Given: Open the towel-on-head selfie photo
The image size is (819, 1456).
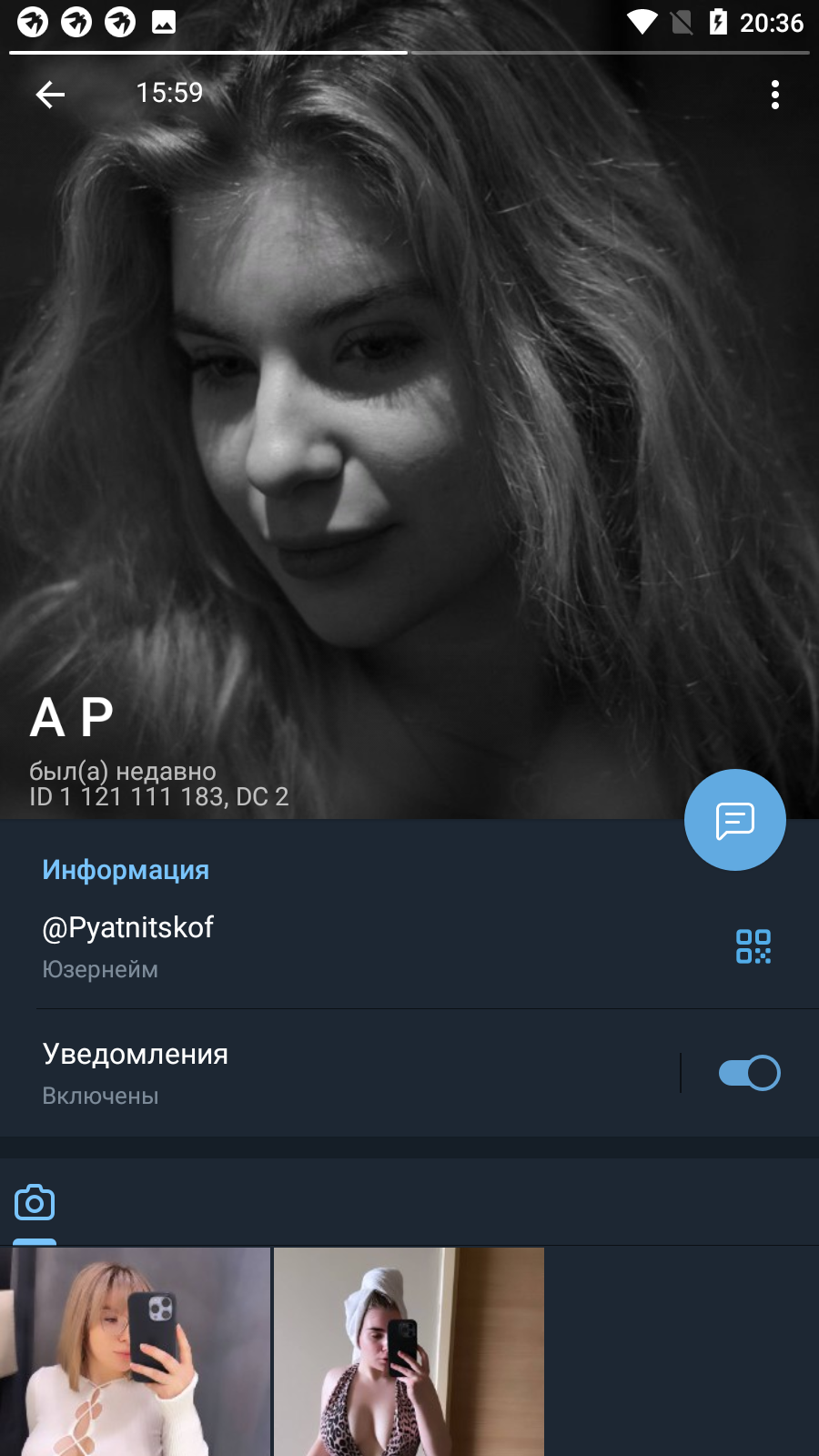Looking at the screenshot, I should [x=409, y=1351].
